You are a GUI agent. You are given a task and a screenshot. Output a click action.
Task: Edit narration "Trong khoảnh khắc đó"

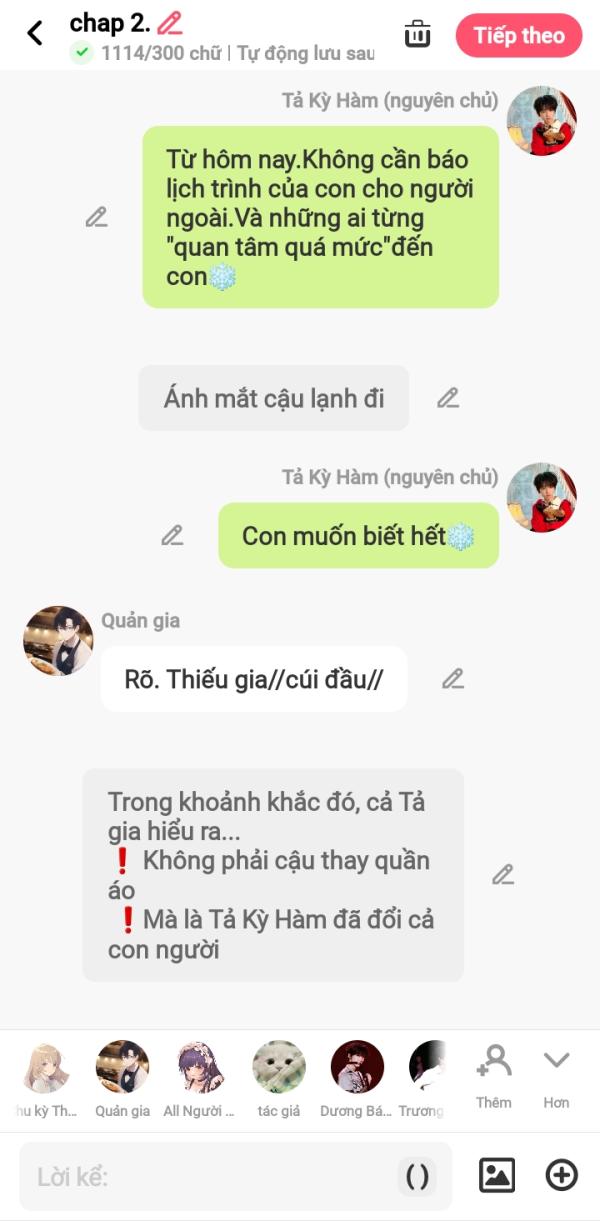(x=503, y=875)
